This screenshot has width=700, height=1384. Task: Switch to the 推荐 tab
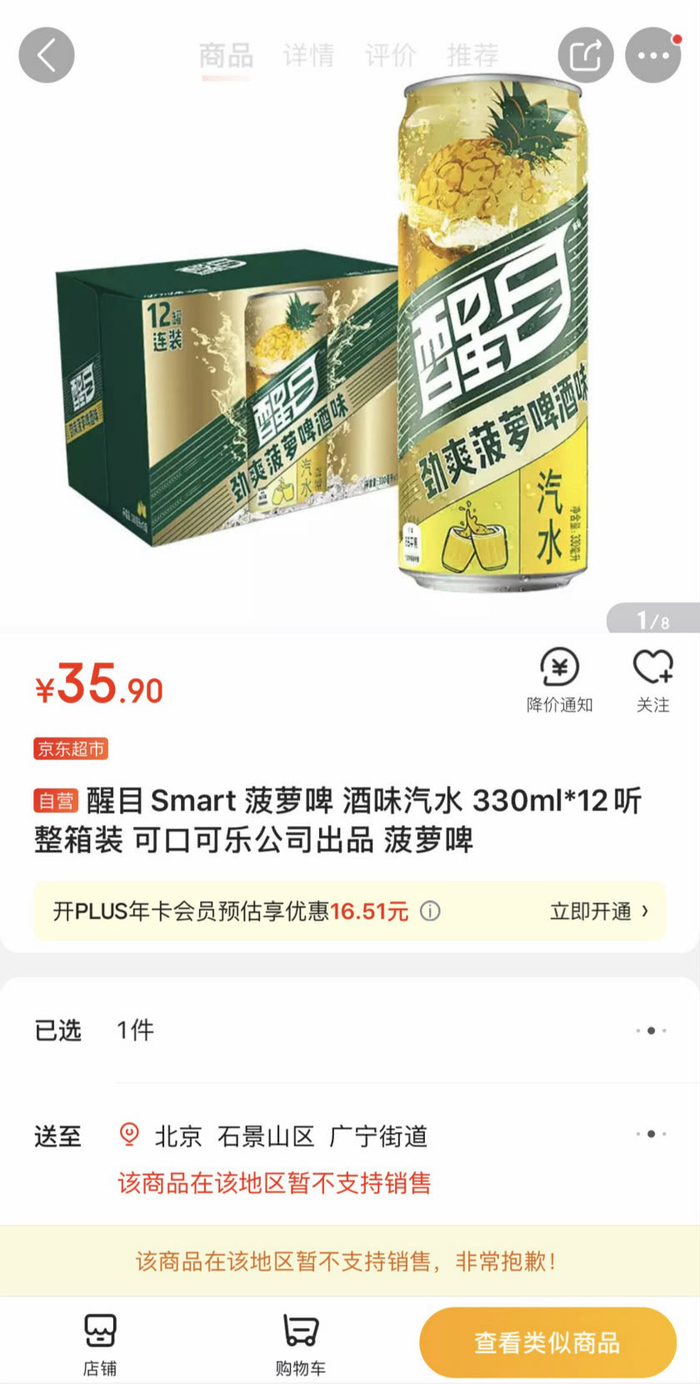[x=472, y=55]
